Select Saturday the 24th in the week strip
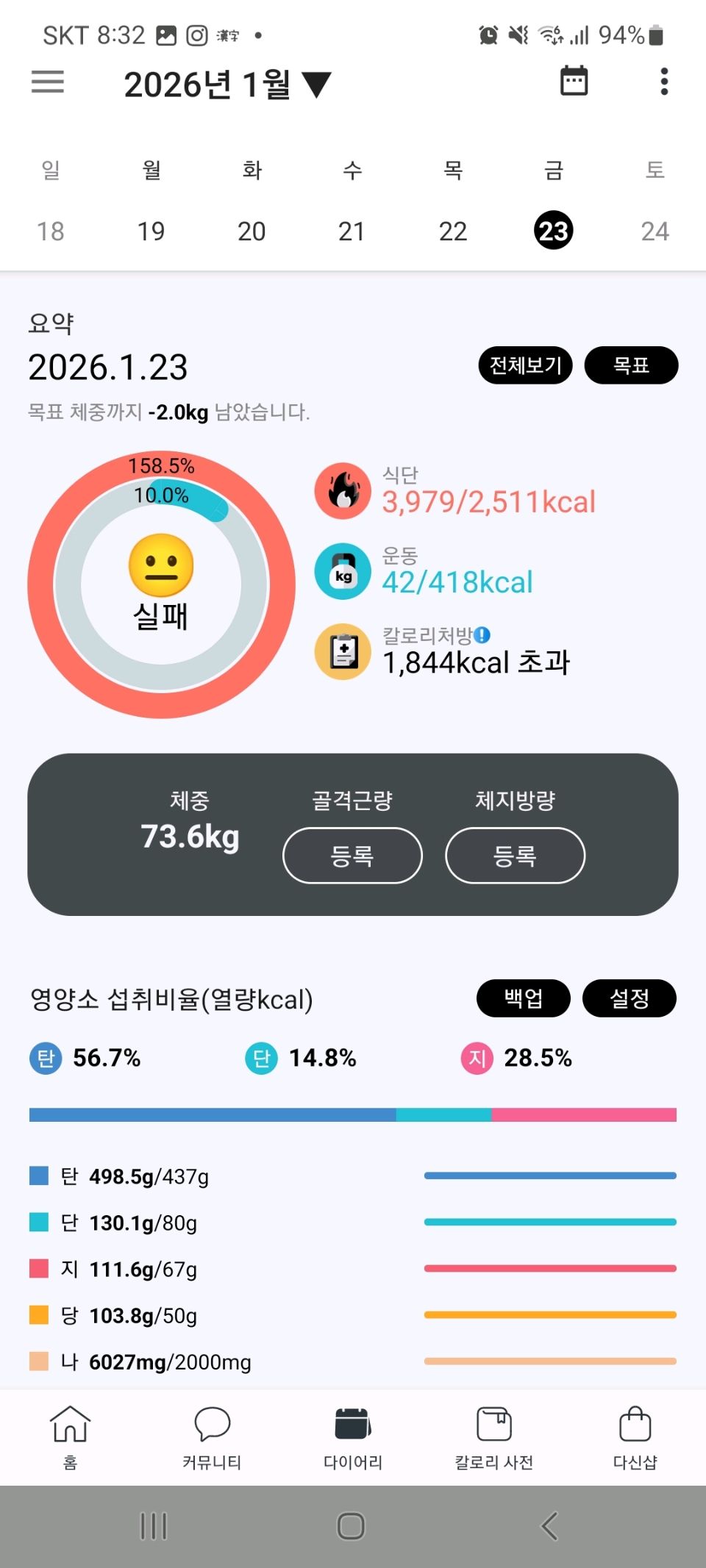Screen dimensions: 706x1568 coord(655,231)
